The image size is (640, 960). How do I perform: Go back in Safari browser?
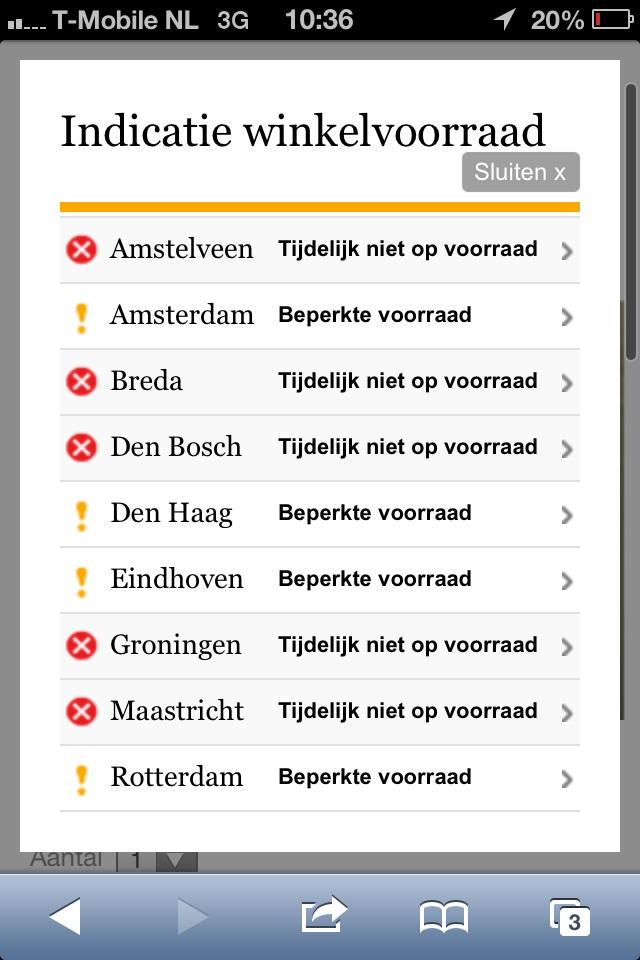click(65, 916)
